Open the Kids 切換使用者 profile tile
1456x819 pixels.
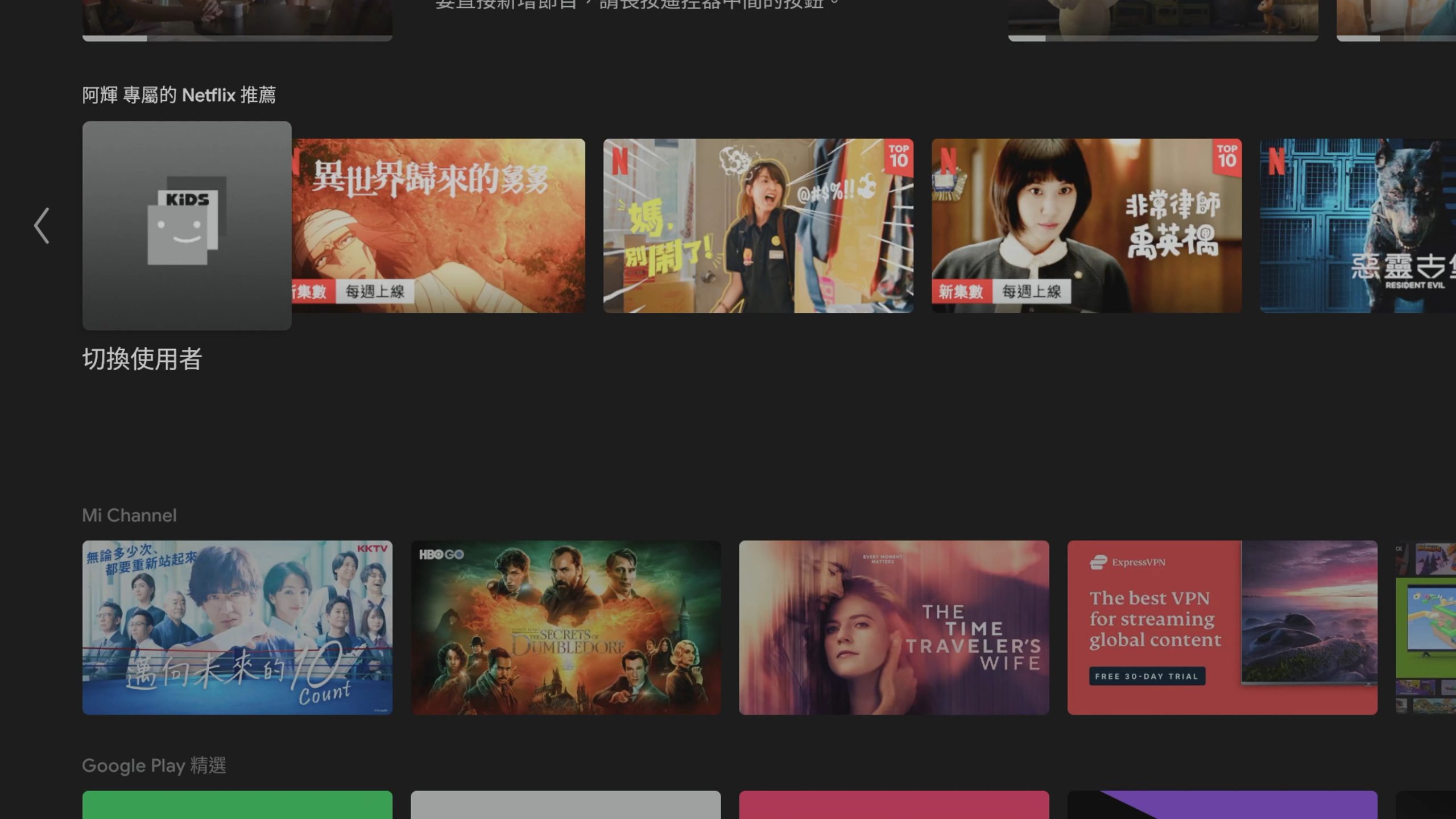187,226
